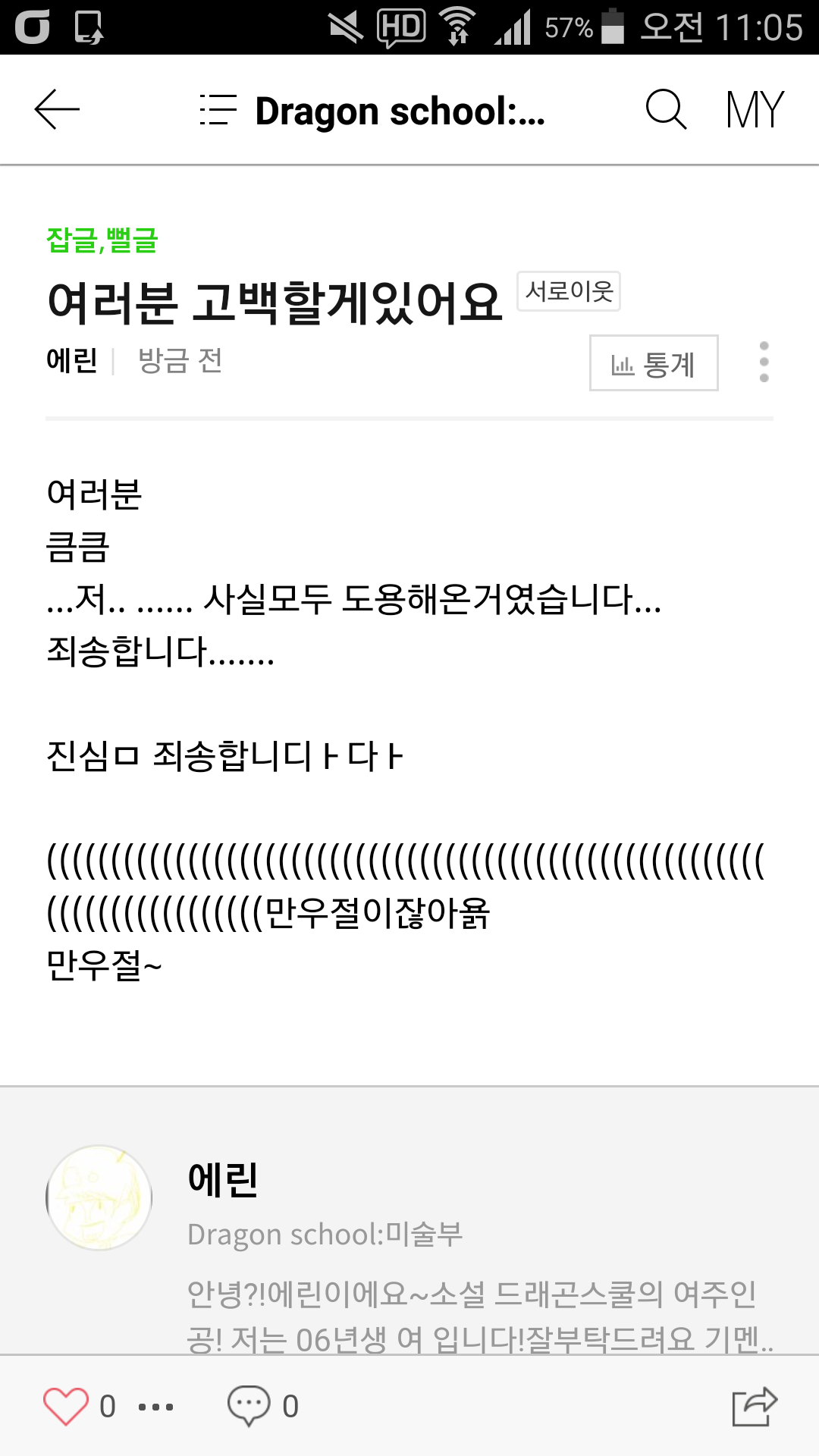Viewport: 819px width, 1456px height.
Task: Open the 잡글,뻘글 category link
Action: click(102, 240)
